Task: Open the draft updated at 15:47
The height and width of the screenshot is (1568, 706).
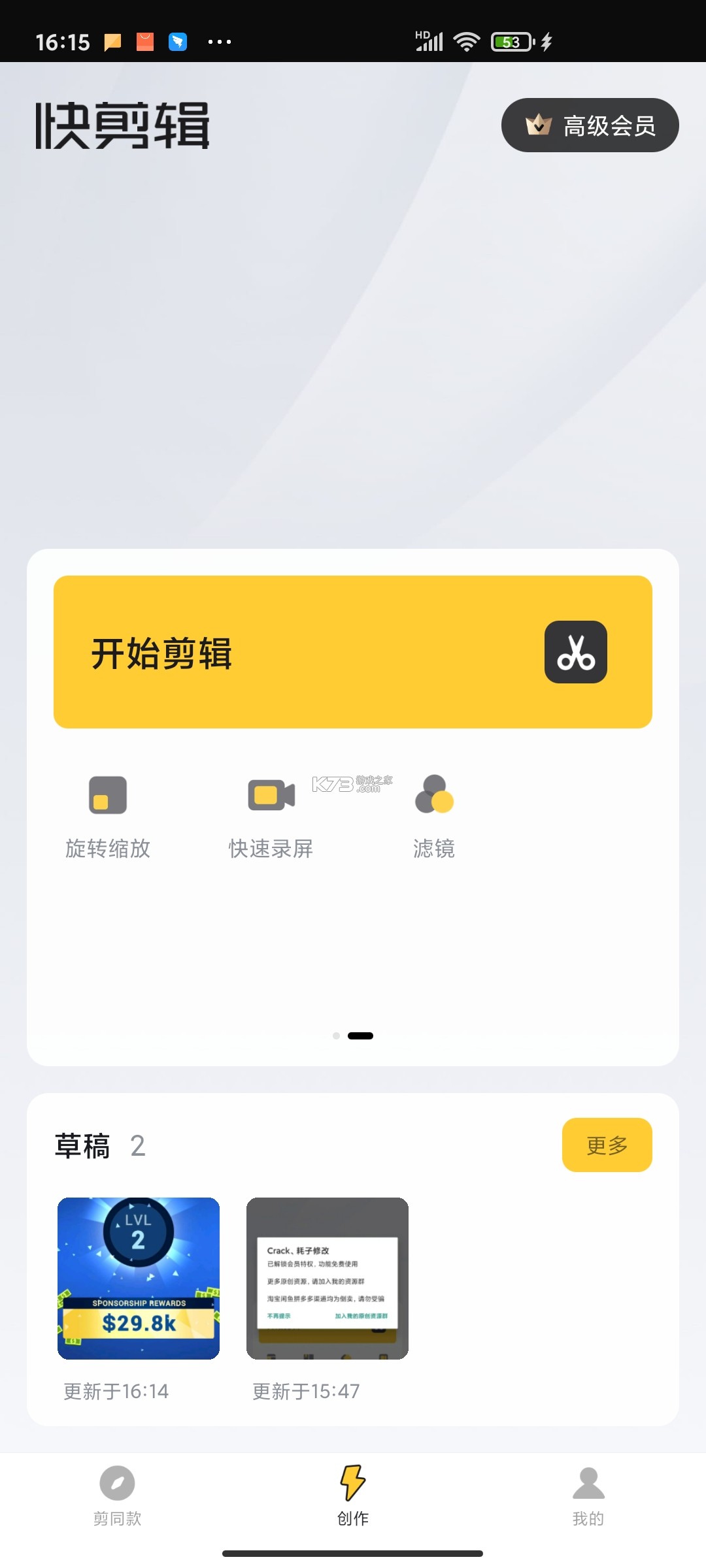Action: pyautogui.click(x=328, y=1279)
